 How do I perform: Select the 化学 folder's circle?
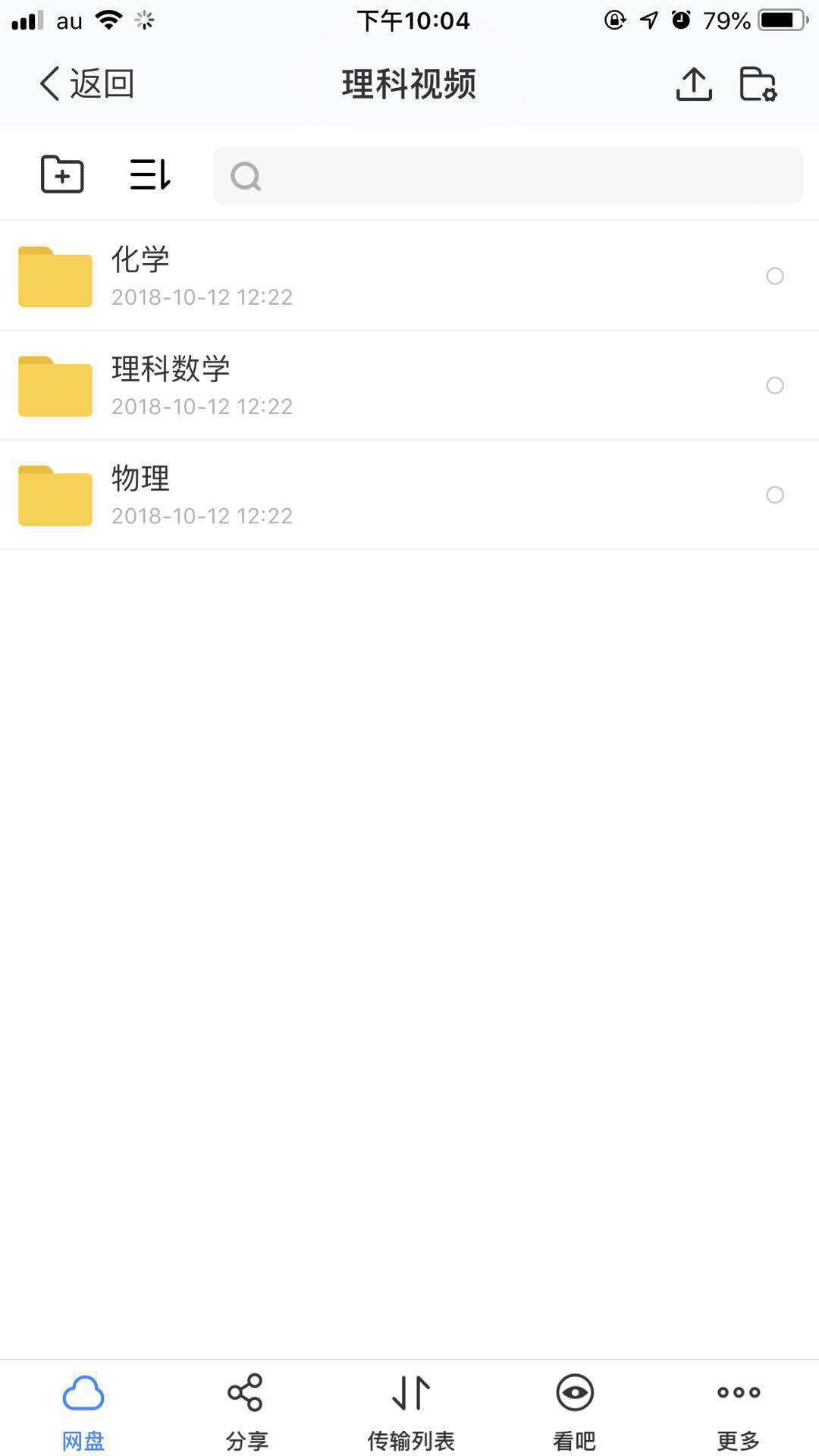point(775,276)
